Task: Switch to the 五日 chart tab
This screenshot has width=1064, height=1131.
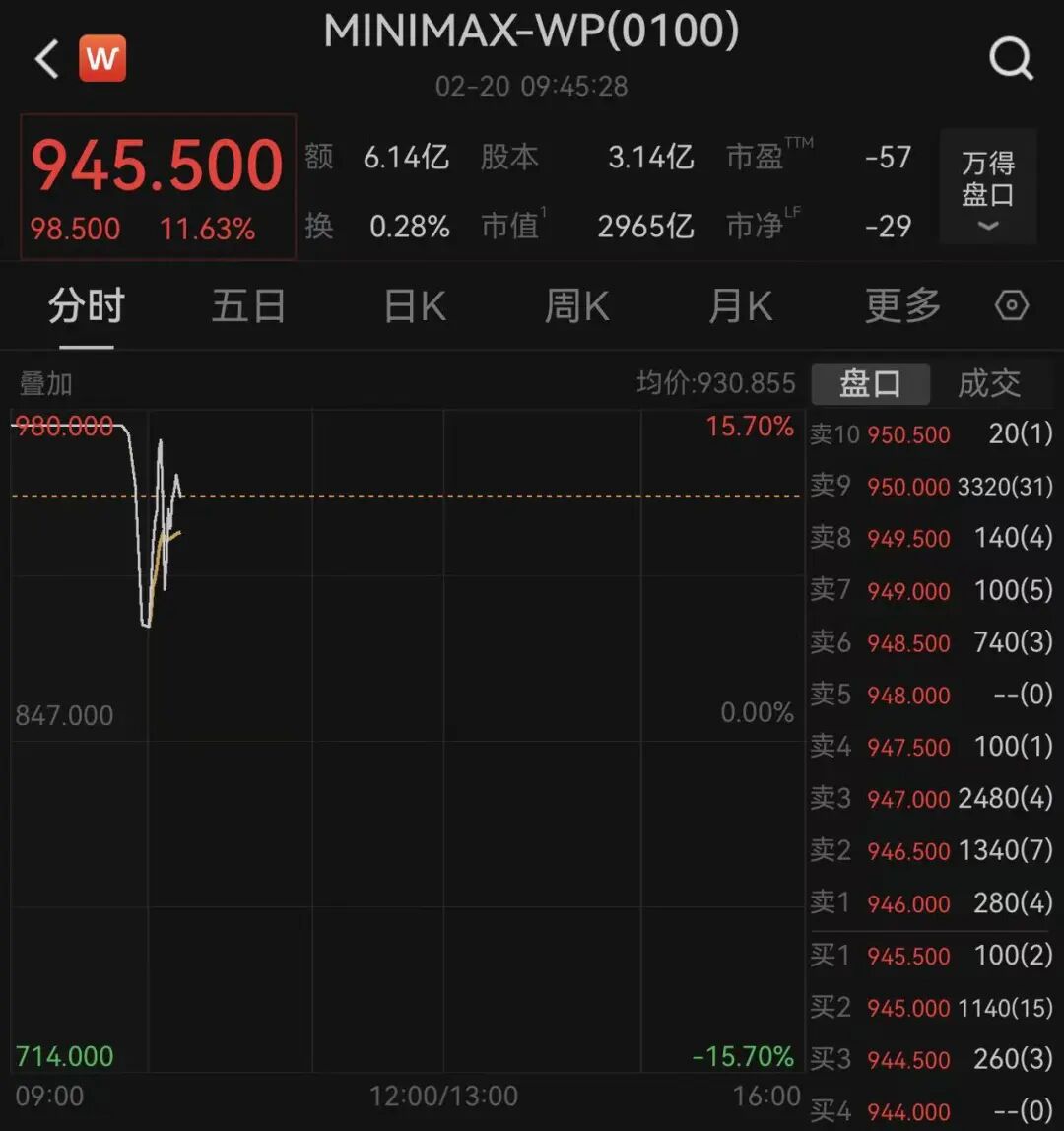Action: click(248, 307)
